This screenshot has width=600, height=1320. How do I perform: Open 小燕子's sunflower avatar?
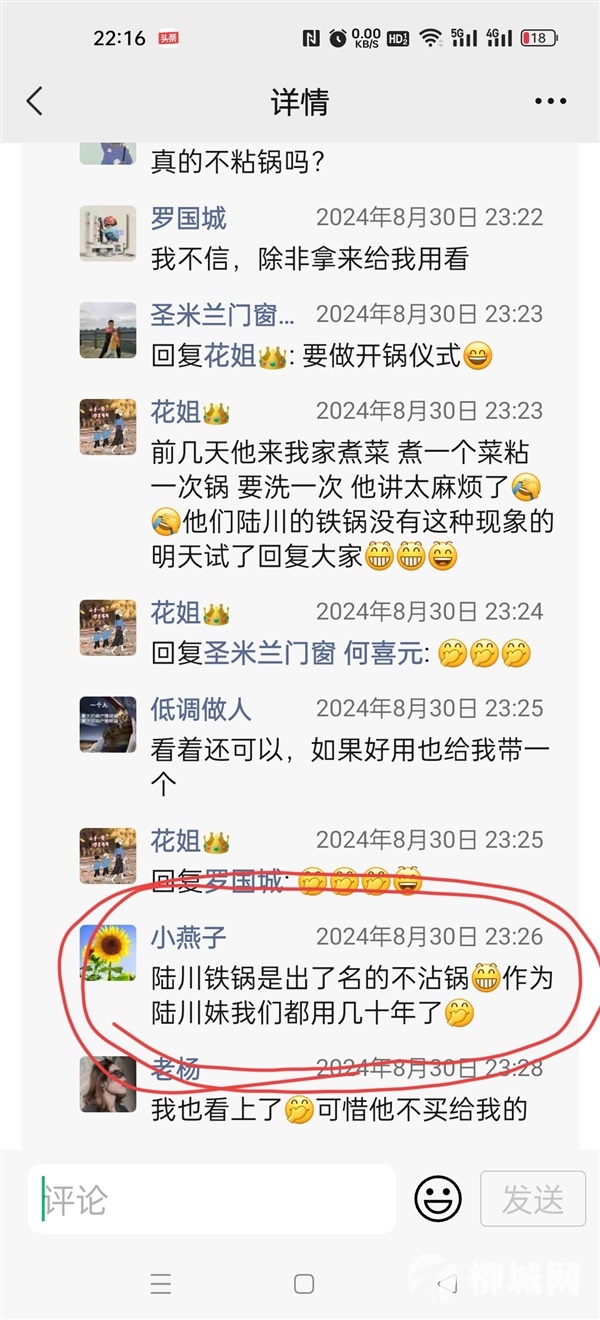(x=108, y=953)
